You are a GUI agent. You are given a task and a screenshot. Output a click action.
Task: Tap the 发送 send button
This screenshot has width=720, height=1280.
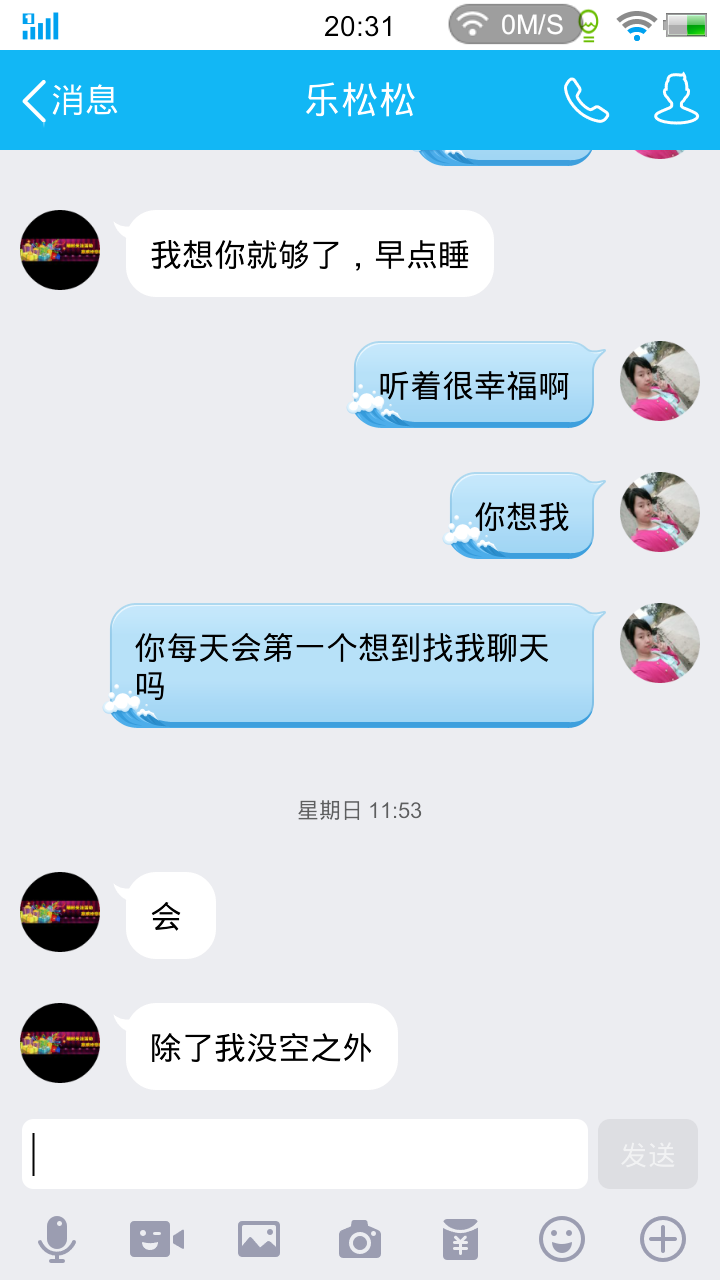pos(648,1154)
